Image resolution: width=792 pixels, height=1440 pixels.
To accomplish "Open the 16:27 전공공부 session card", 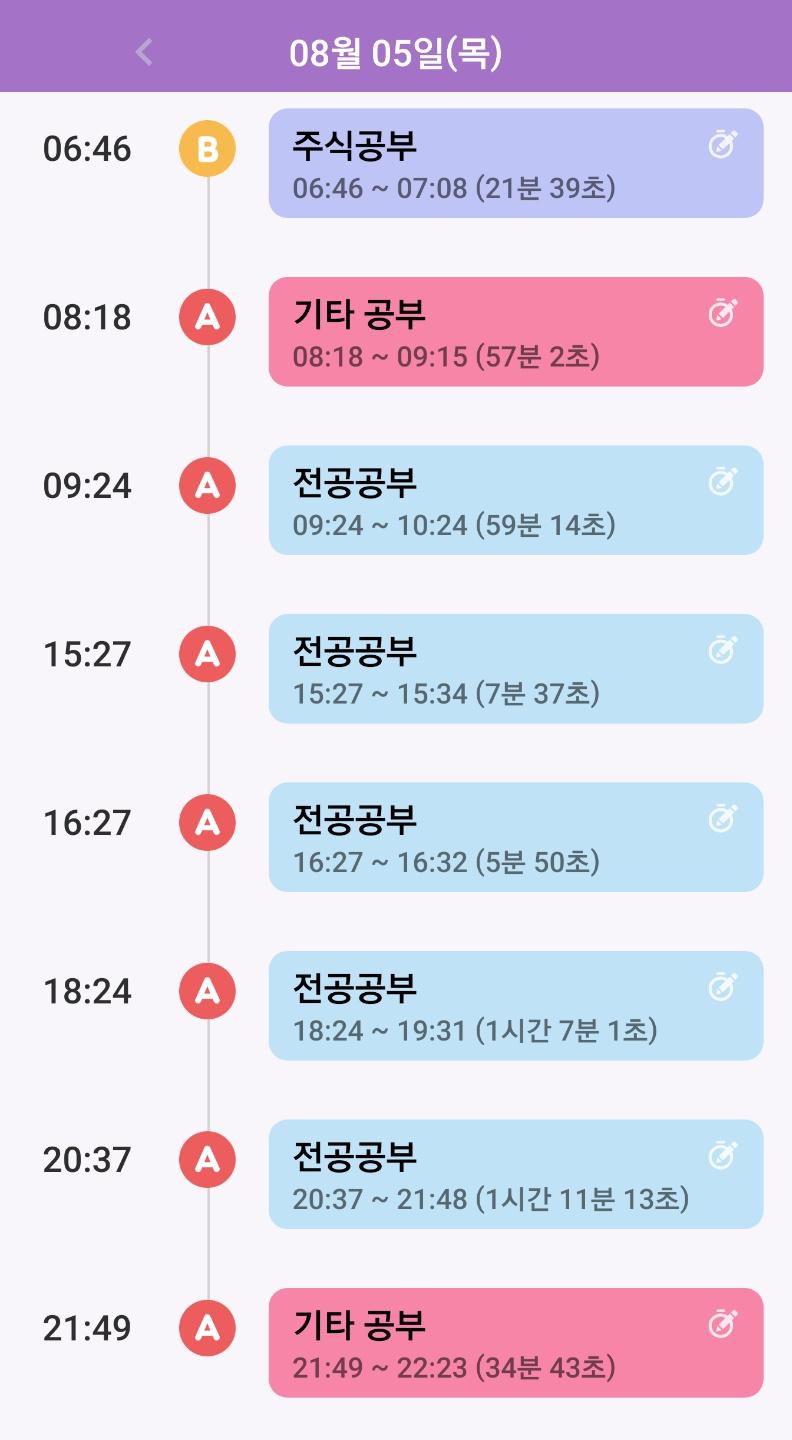I will click(490, 837).
